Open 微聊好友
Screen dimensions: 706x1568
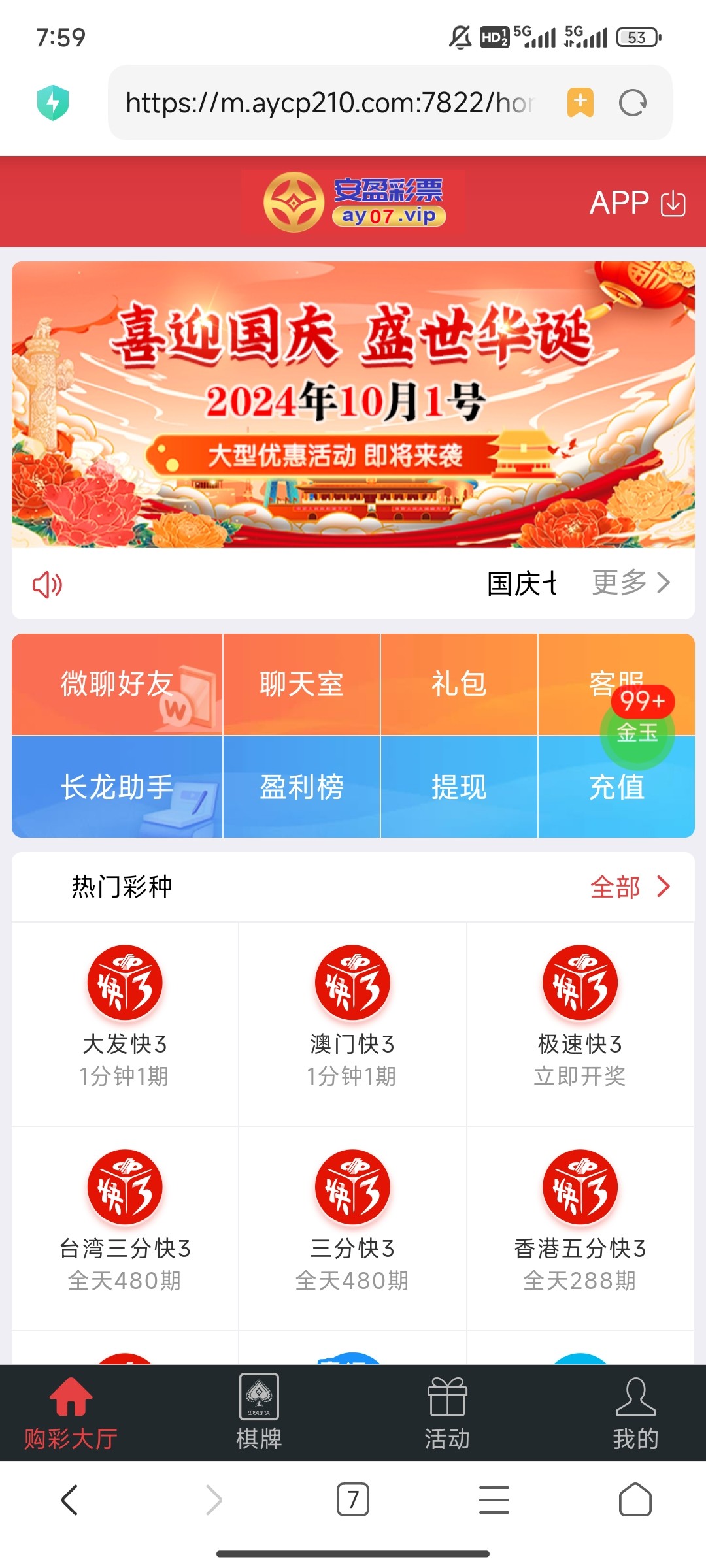[x=117, y=684]
